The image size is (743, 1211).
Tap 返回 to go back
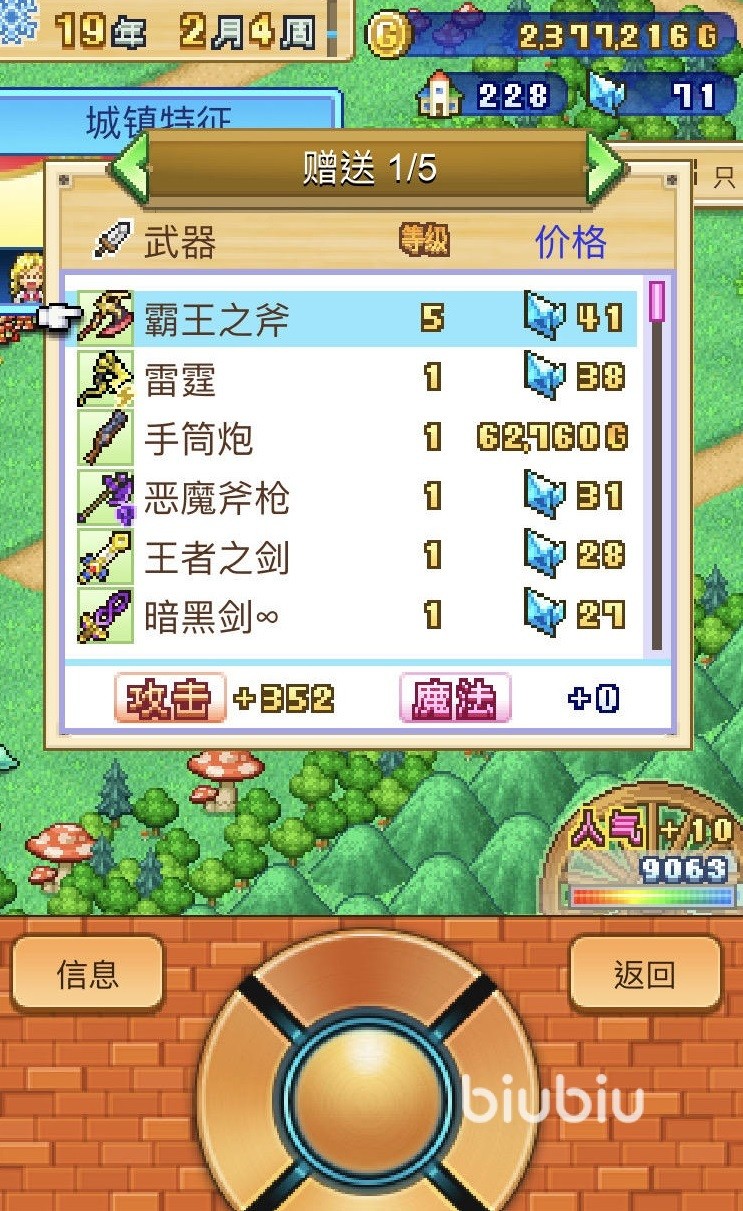click(645, 974)
